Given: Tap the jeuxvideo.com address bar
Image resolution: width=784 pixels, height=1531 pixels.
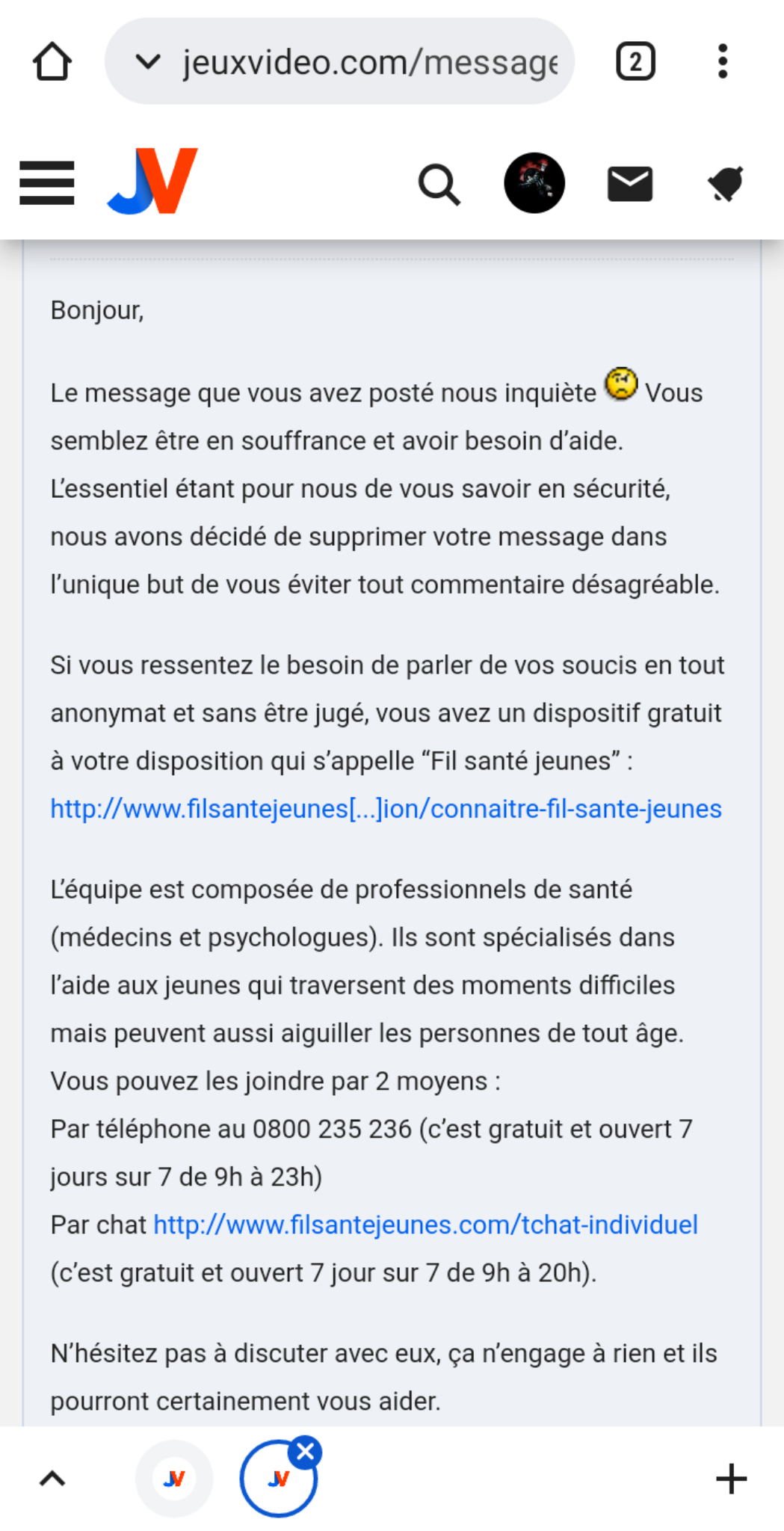Looking at the screenshot, I should [x=369, y=62].
